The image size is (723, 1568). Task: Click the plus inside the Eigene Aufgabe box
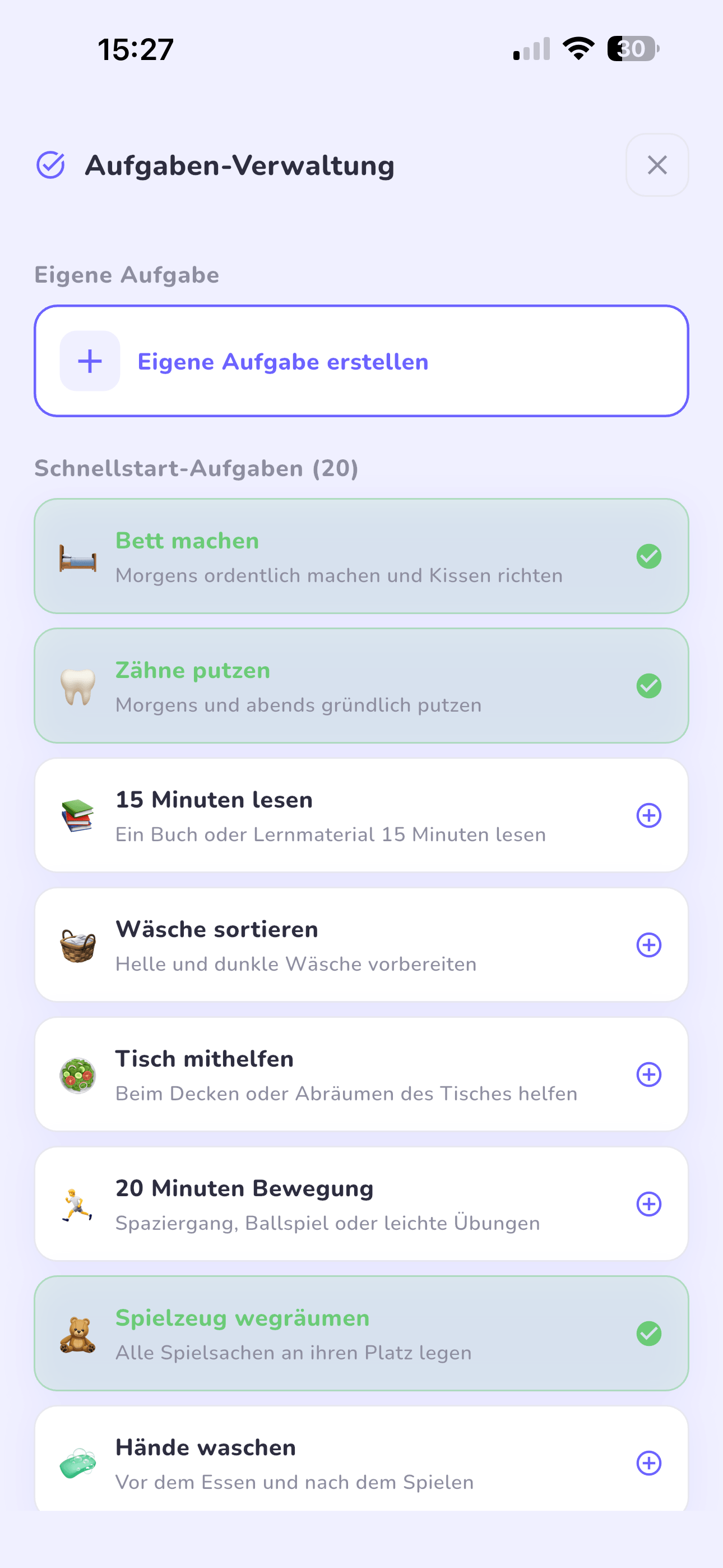coord(90,361)
